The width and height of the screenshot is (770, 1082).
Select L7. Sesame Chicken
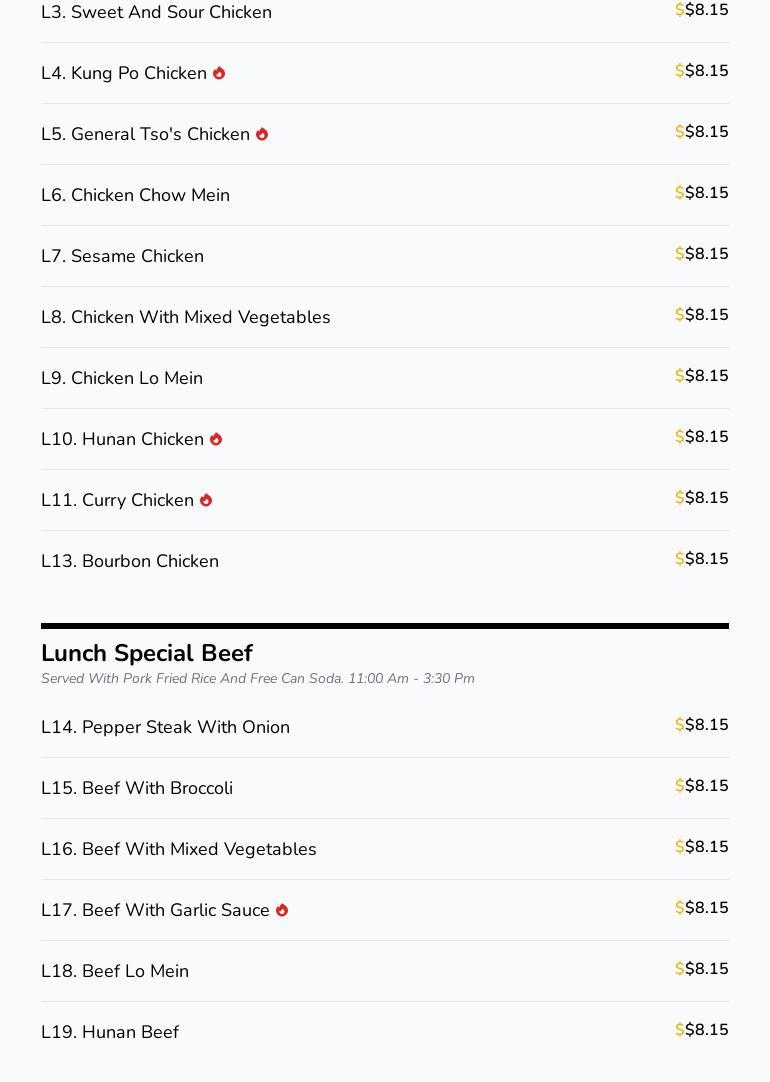coord(122,256)
